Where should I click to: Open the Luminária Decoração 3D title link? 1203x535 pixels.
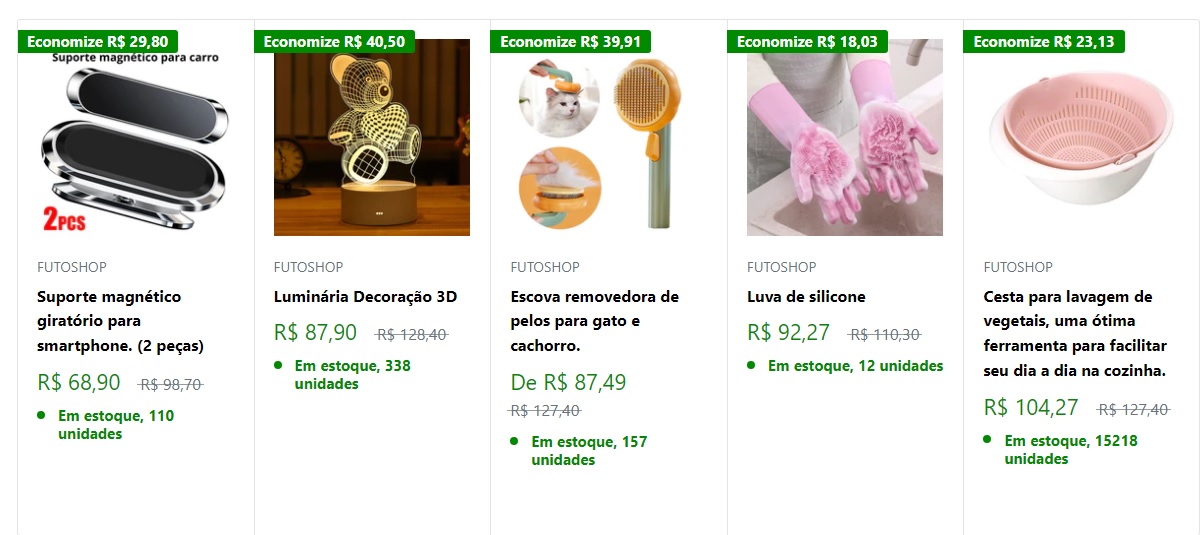[x=365, y=297]
